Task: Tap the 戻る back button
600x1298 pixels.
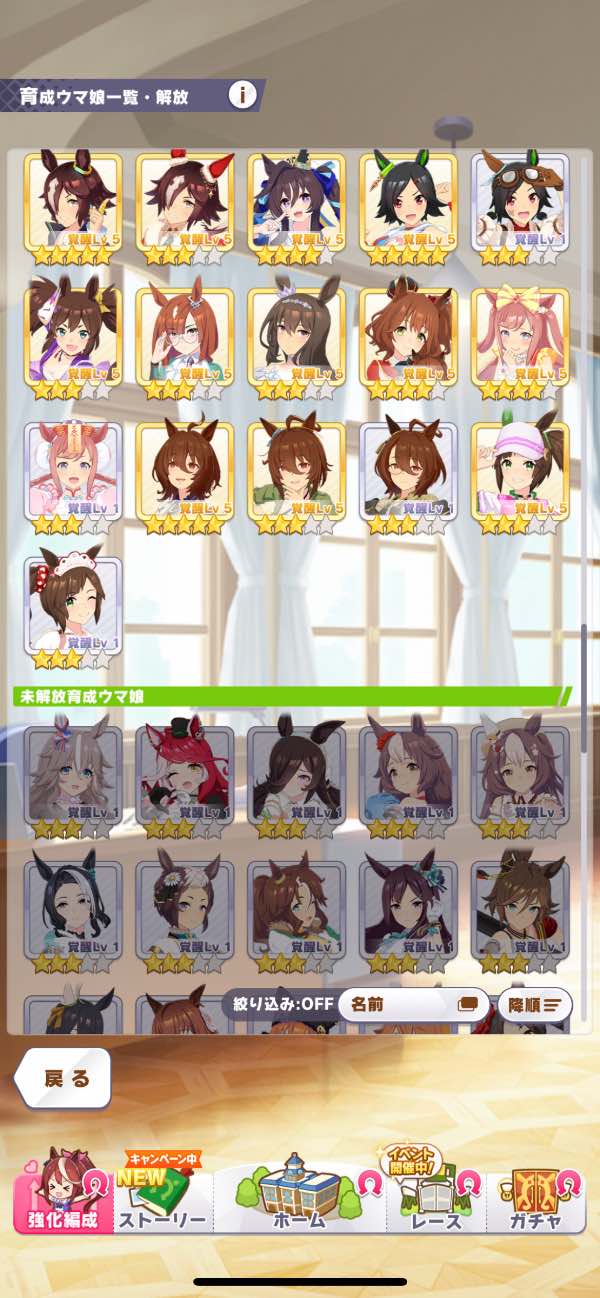Action: (x=65, y=1078)
